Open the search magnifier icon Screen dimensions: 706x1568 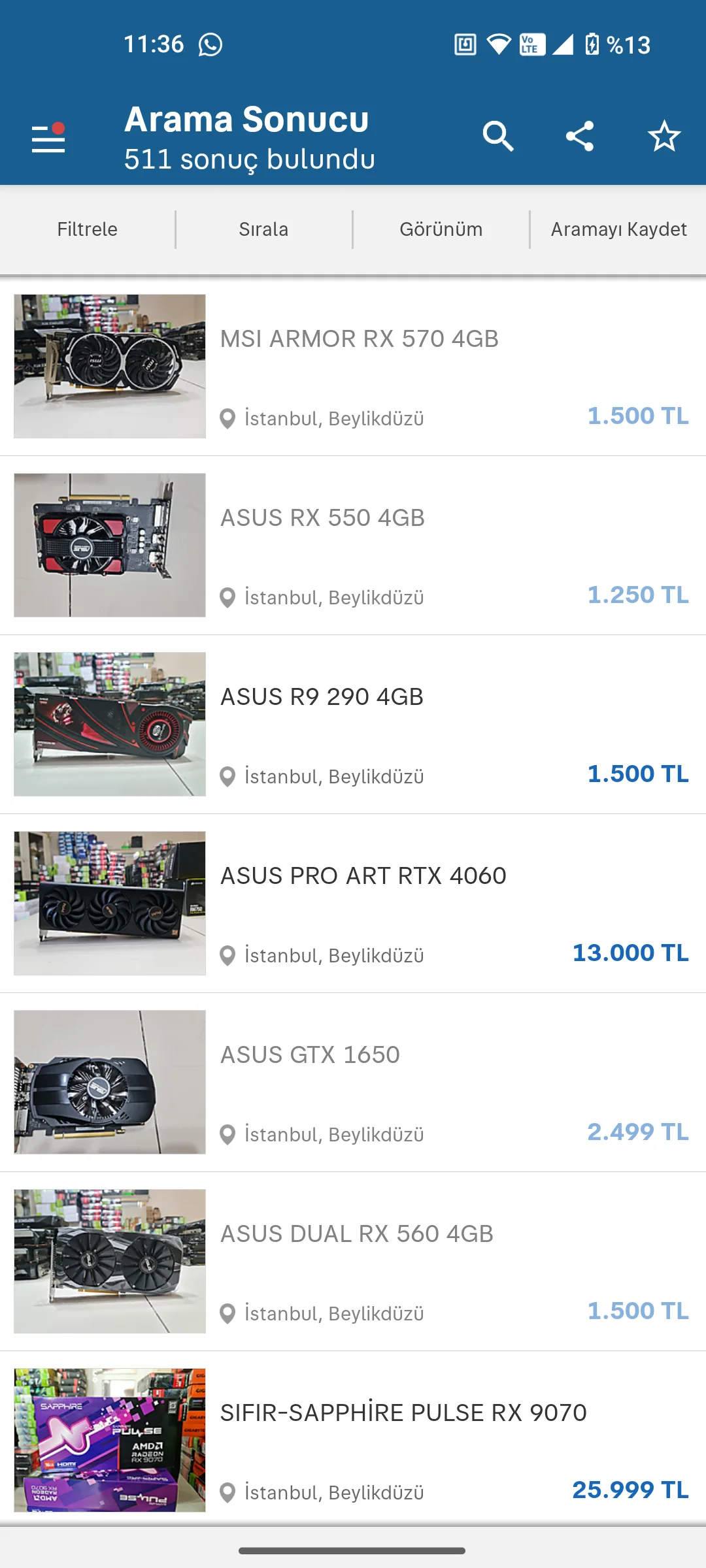pyautogui.click(x=498, y=137)
